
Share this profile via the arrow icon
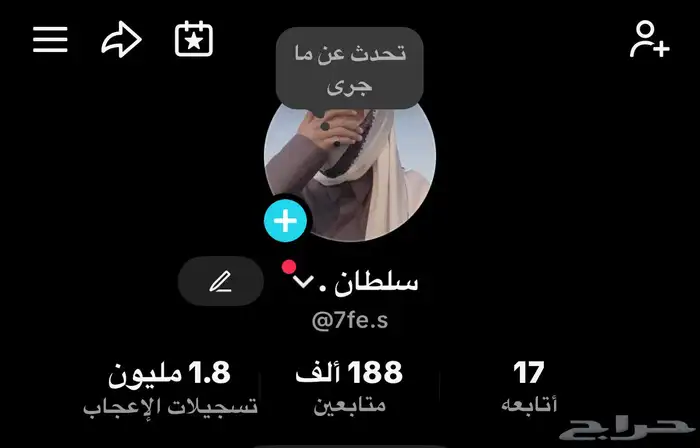click(x=121, y=40)
